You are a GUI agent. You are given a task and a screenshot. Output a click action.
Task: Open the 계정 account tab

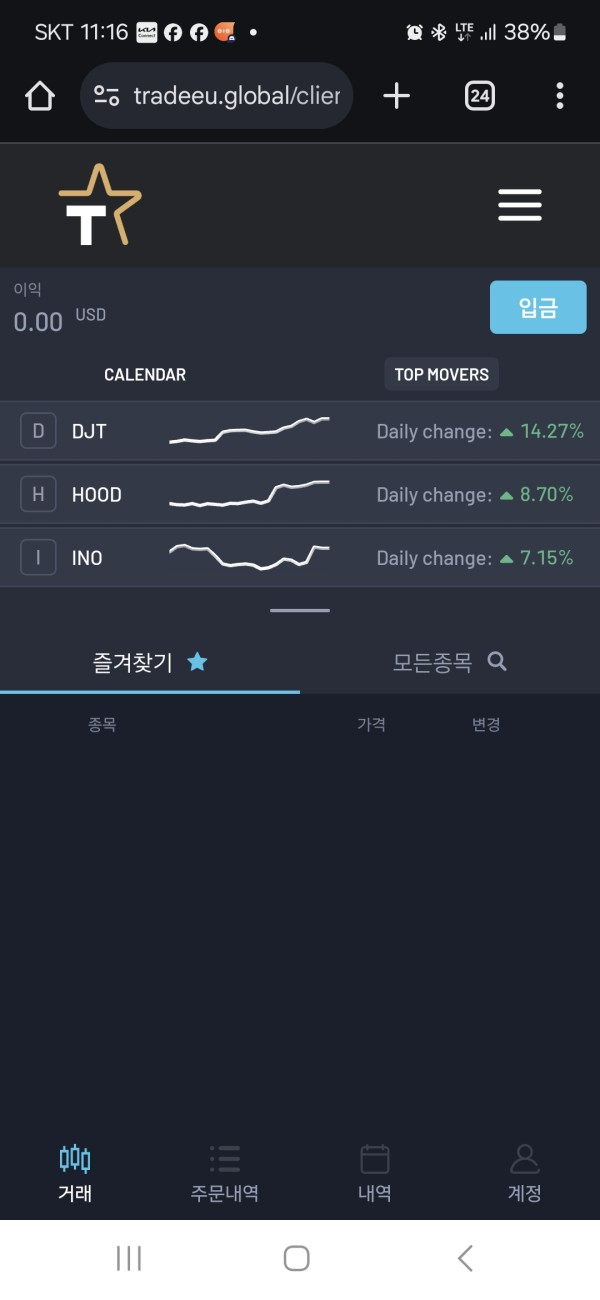(524, 1174)
